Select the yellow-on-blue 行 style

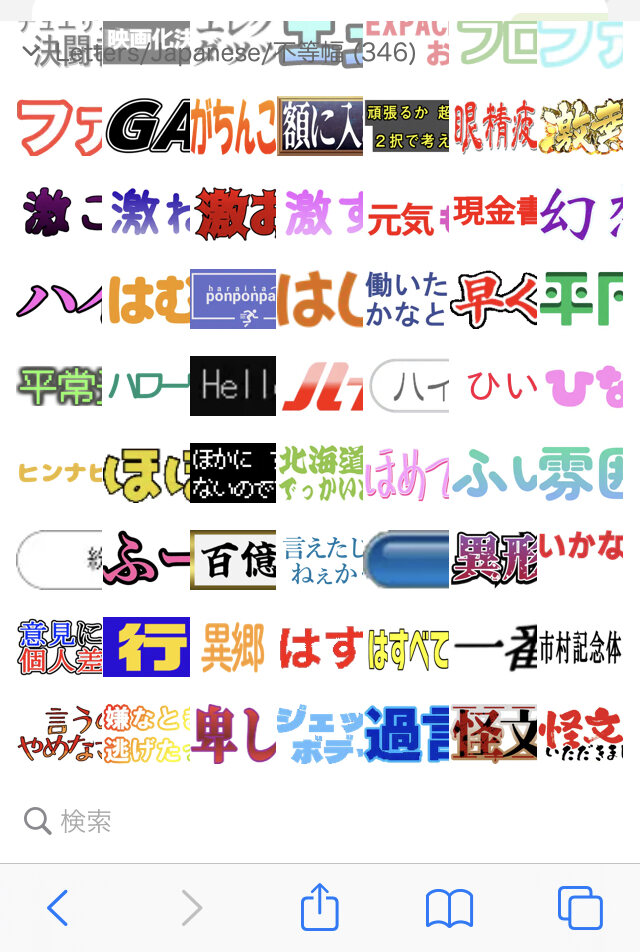[x=146, y=646]
